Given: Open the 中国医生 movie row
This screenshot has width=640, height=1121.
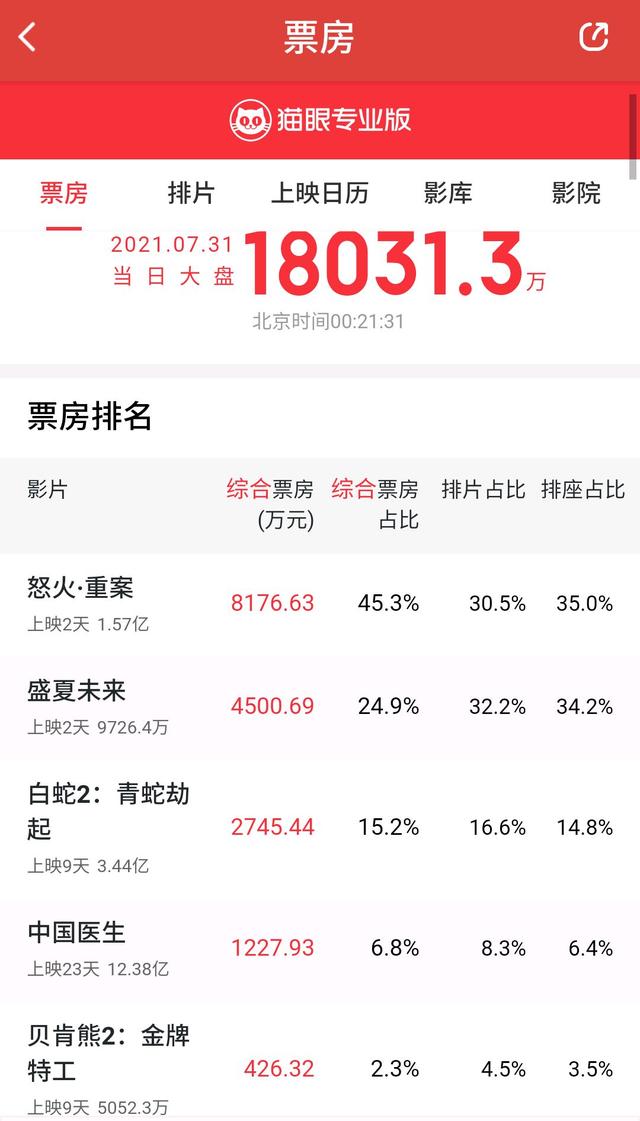Looking at the screenshot, I should point(320,949).
